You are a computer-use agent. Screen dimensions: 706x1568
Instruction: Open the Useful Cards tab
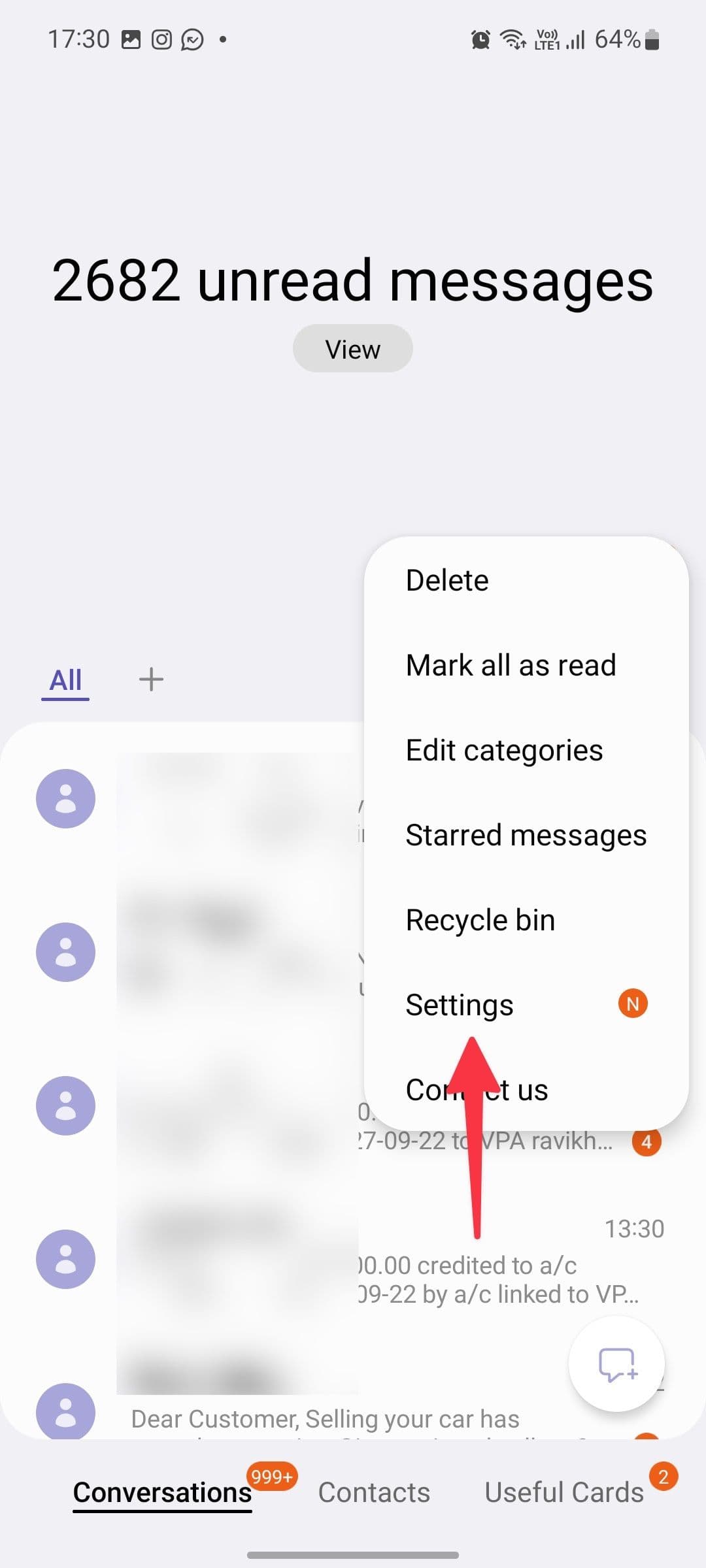(563, 1492)
